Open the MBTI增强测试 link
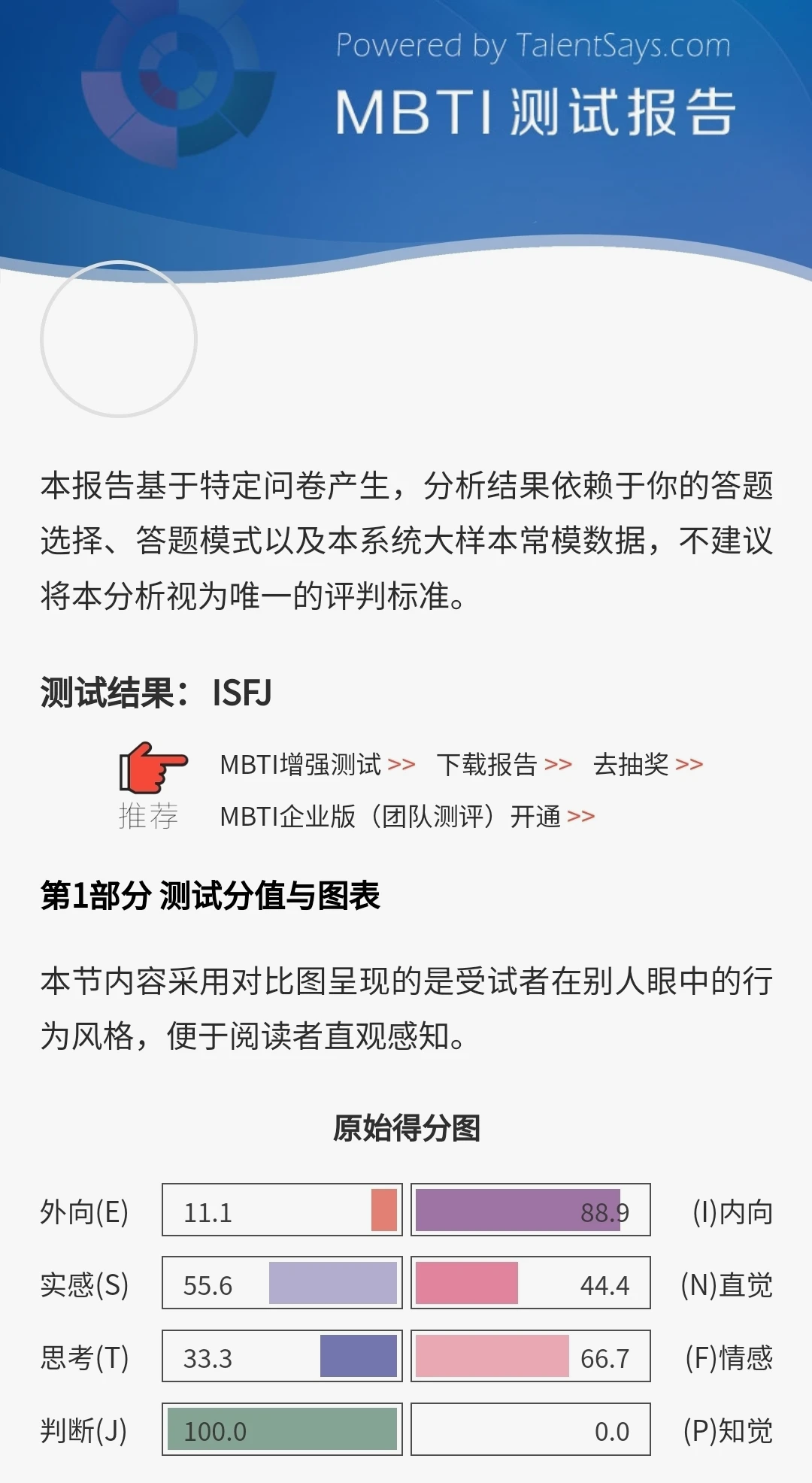Screen dimensions: 812x1483 [317, 765]
